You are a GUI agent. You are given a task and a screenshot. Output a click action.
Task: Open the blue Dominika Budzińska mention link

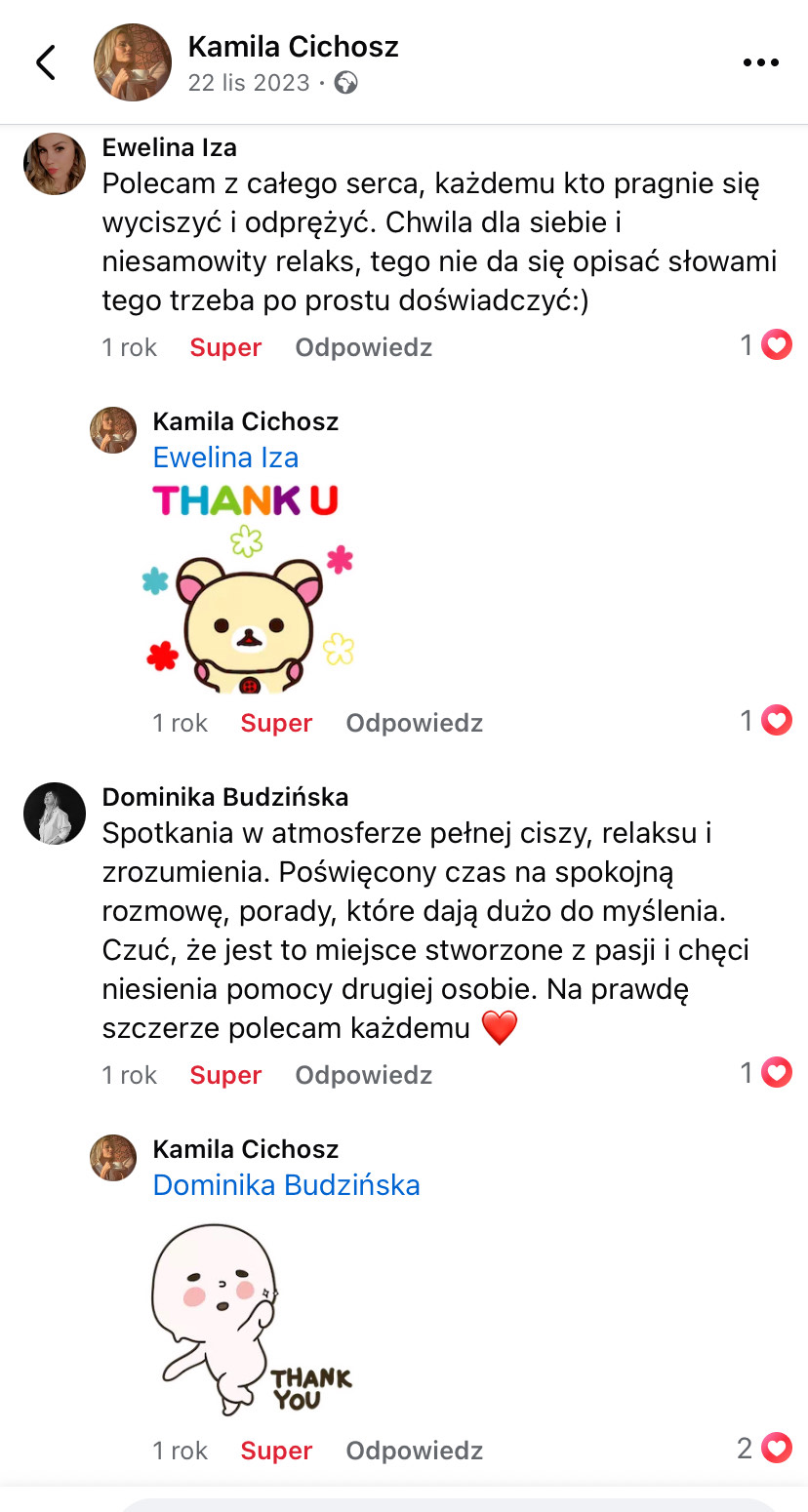[x=286, y=1185]
